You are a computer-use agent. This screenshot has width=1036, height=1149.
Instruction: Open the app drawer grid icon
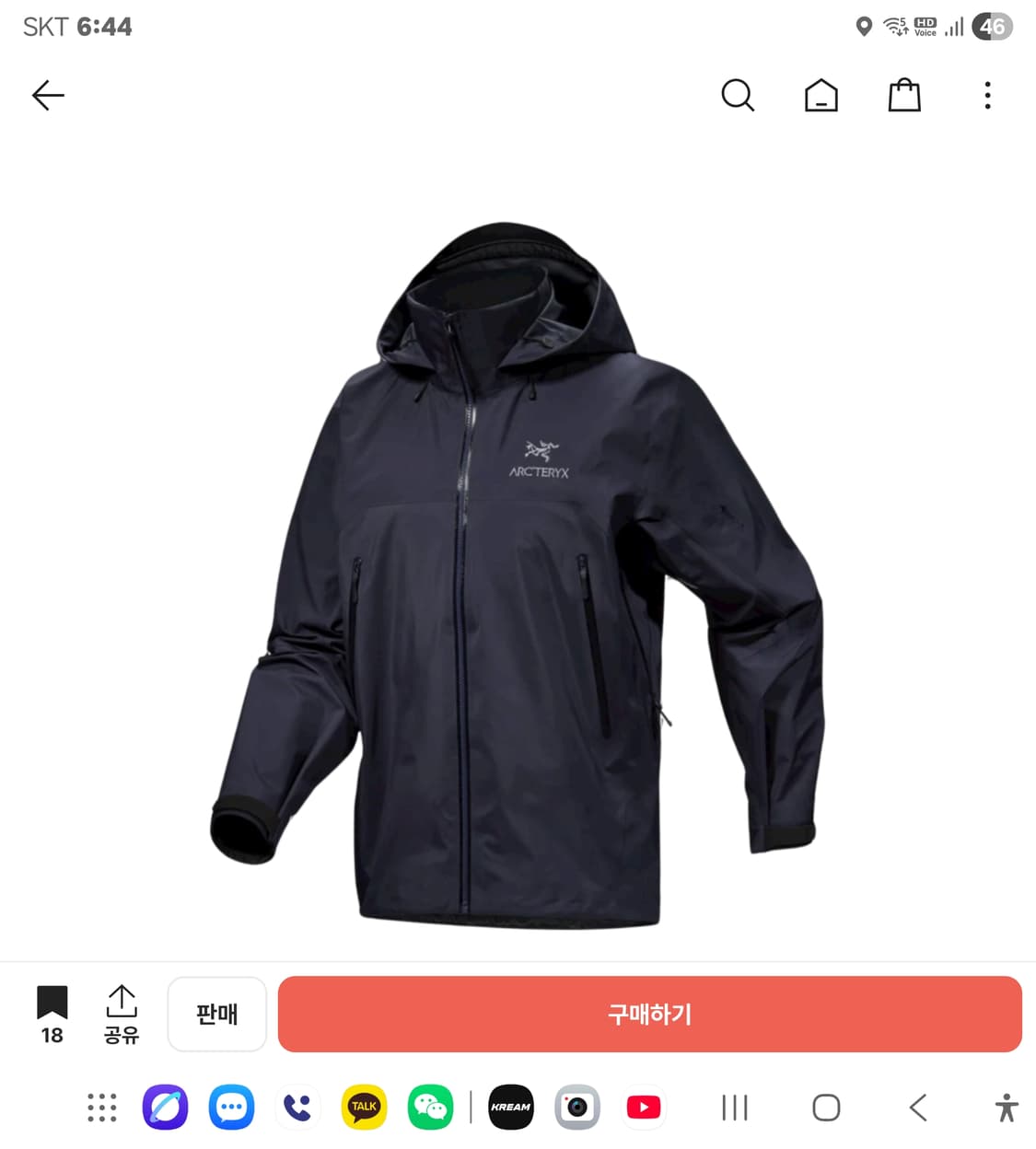click(101, 1107)
